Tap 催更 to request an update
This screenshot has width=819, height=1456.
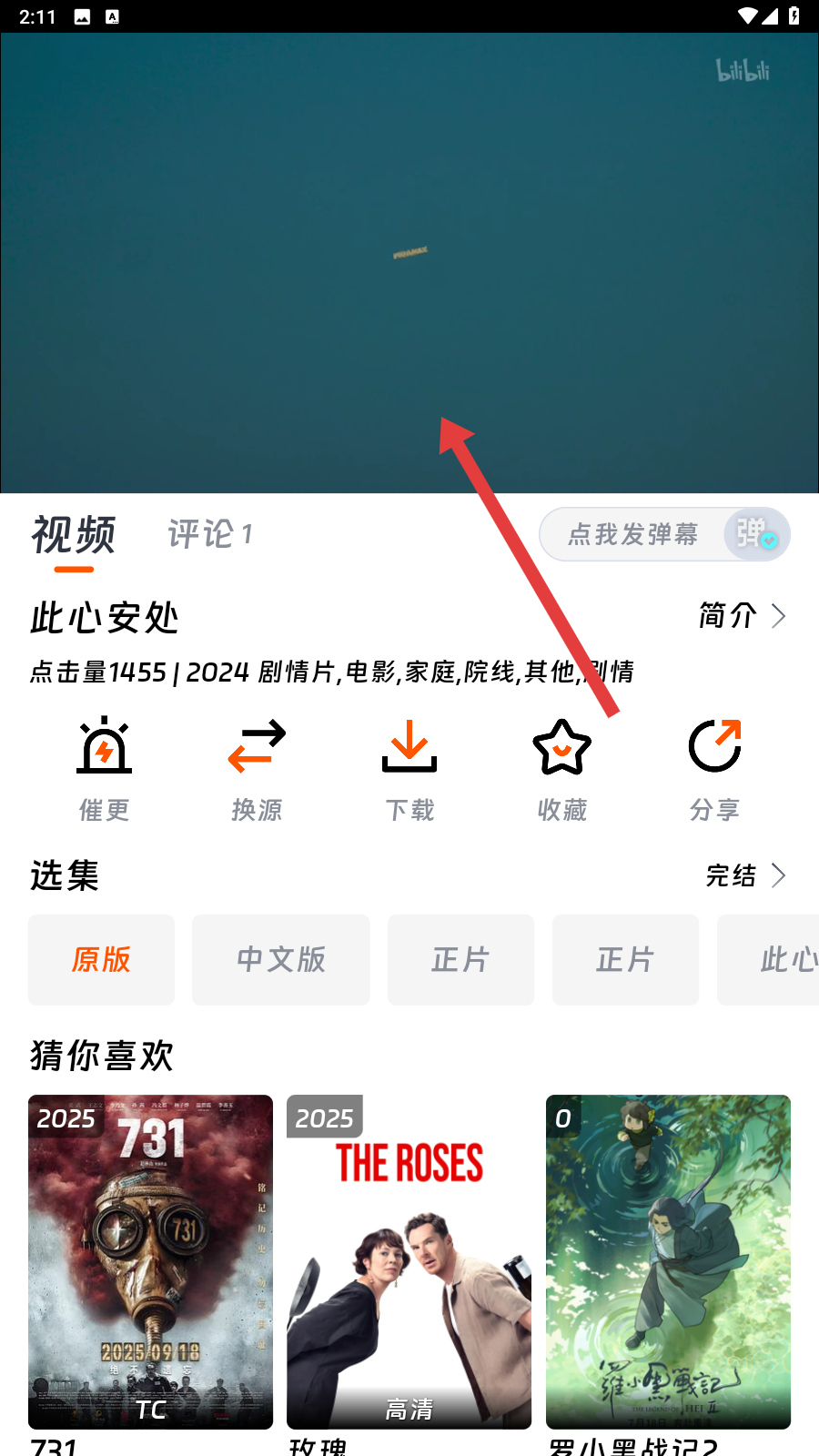(x=104, y=769)
